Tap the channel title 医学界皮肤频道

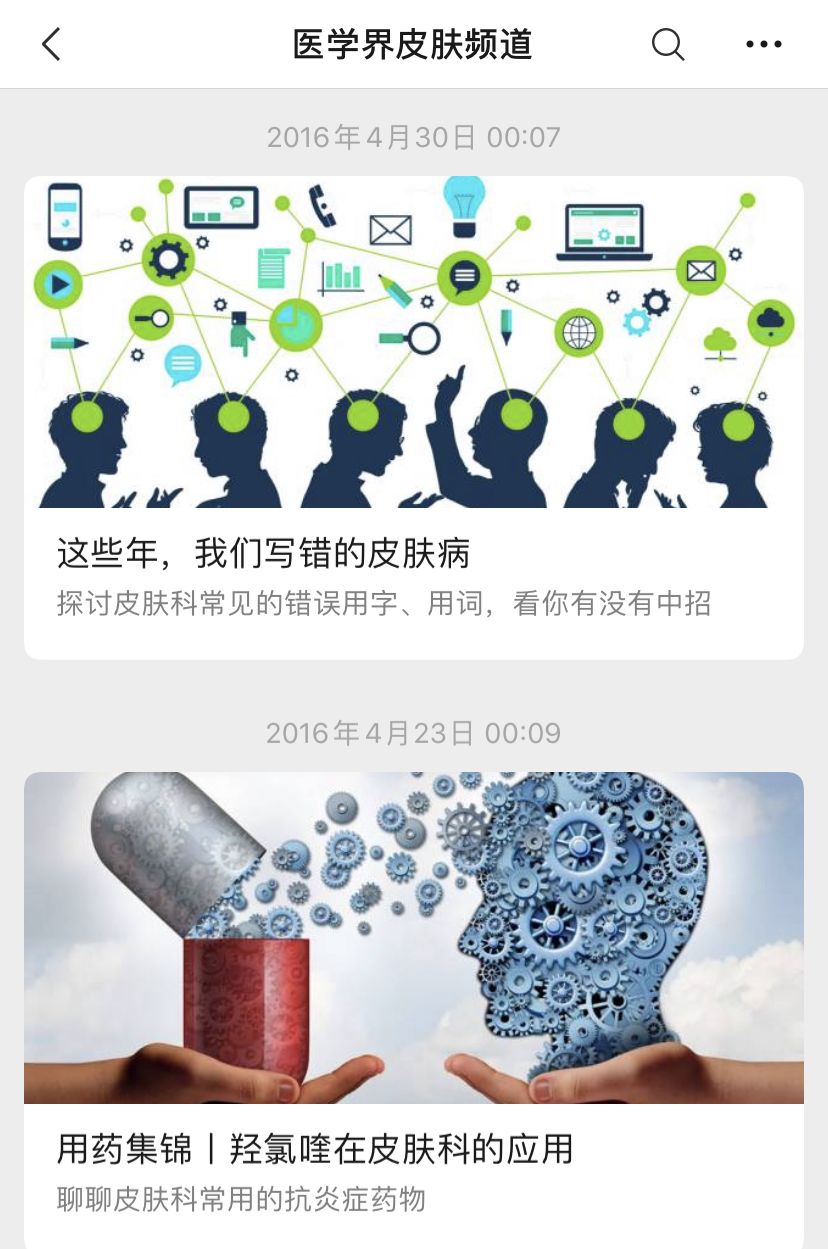pos(413,44)
